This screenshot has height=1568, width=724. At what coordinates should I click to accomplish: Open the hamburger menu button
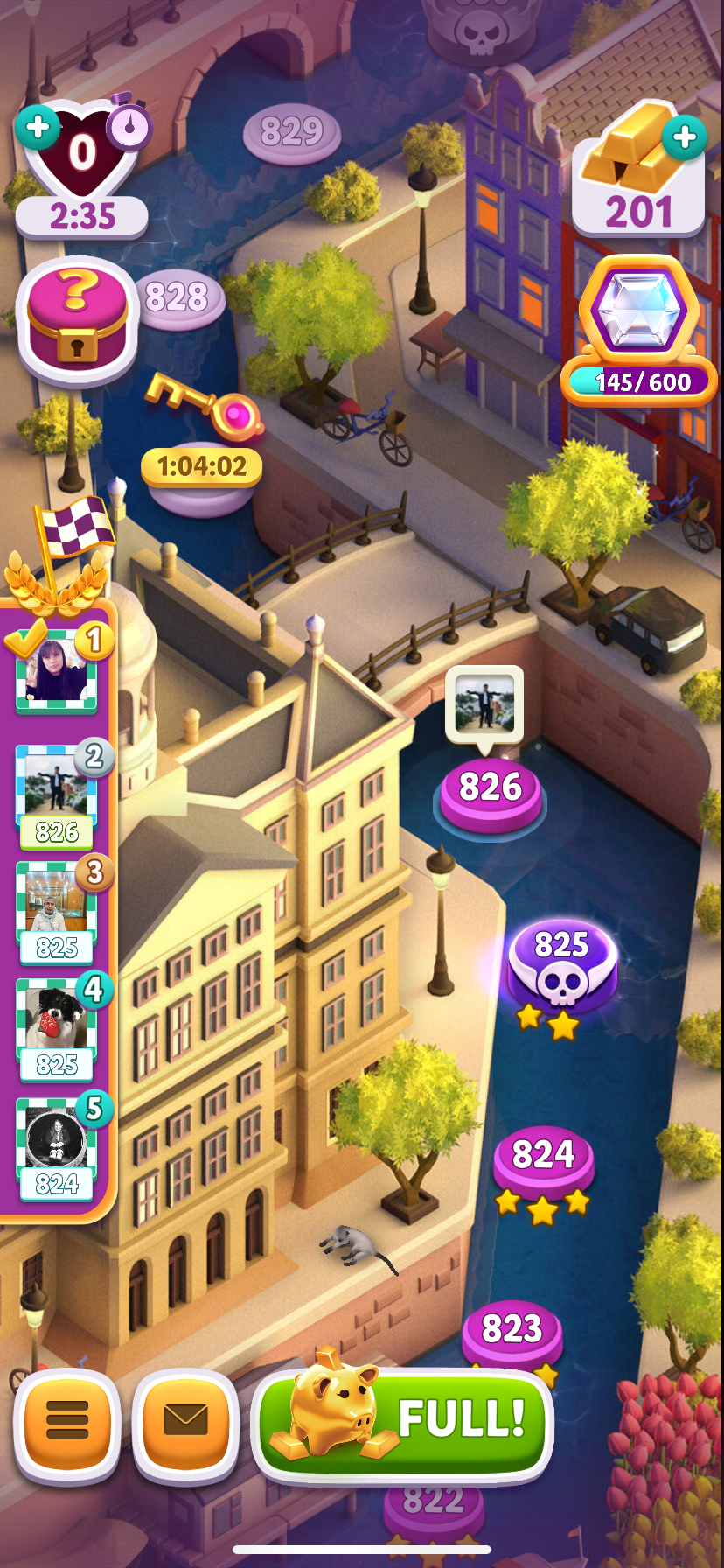67,1419
